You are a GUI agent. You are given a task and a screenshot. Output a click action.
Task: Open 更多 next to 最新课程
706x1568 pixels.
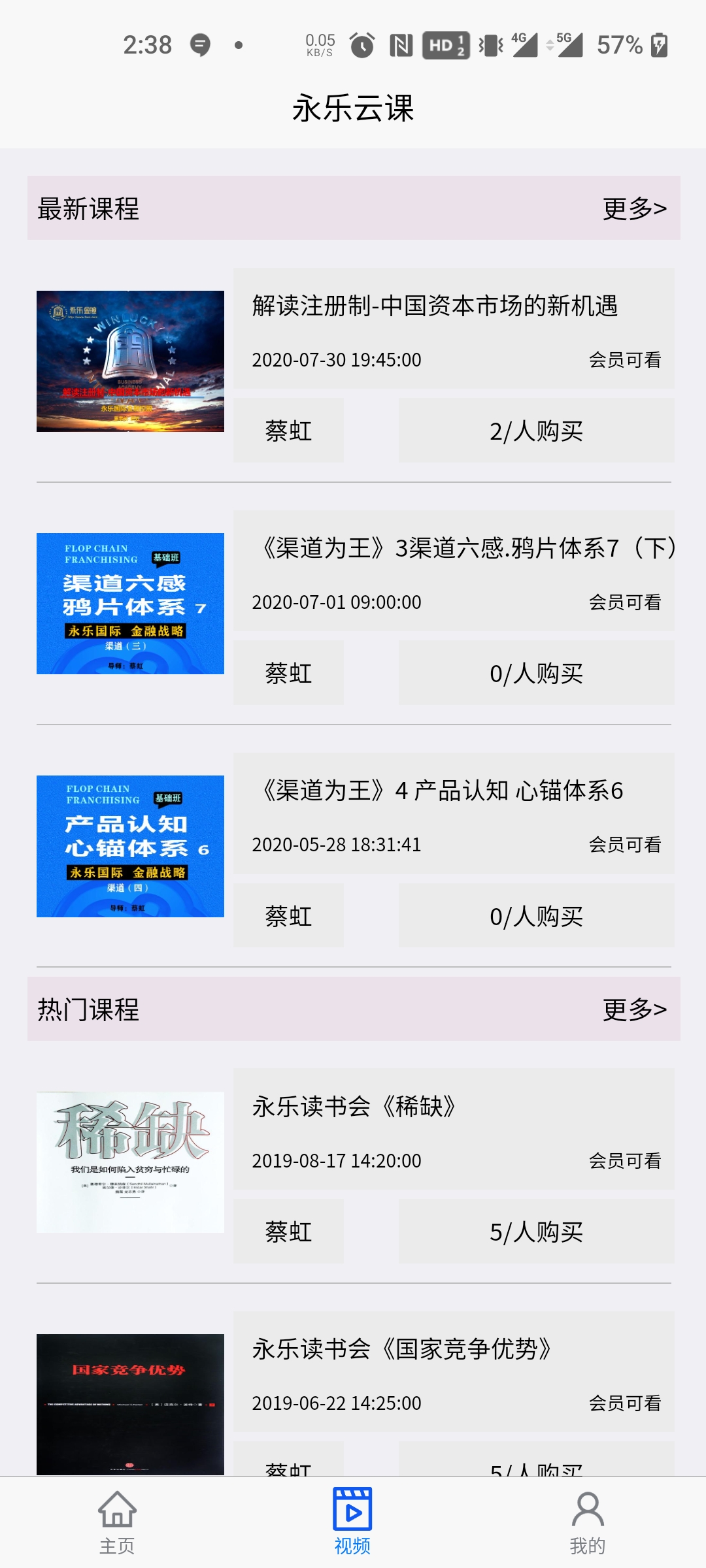(634, 208)
